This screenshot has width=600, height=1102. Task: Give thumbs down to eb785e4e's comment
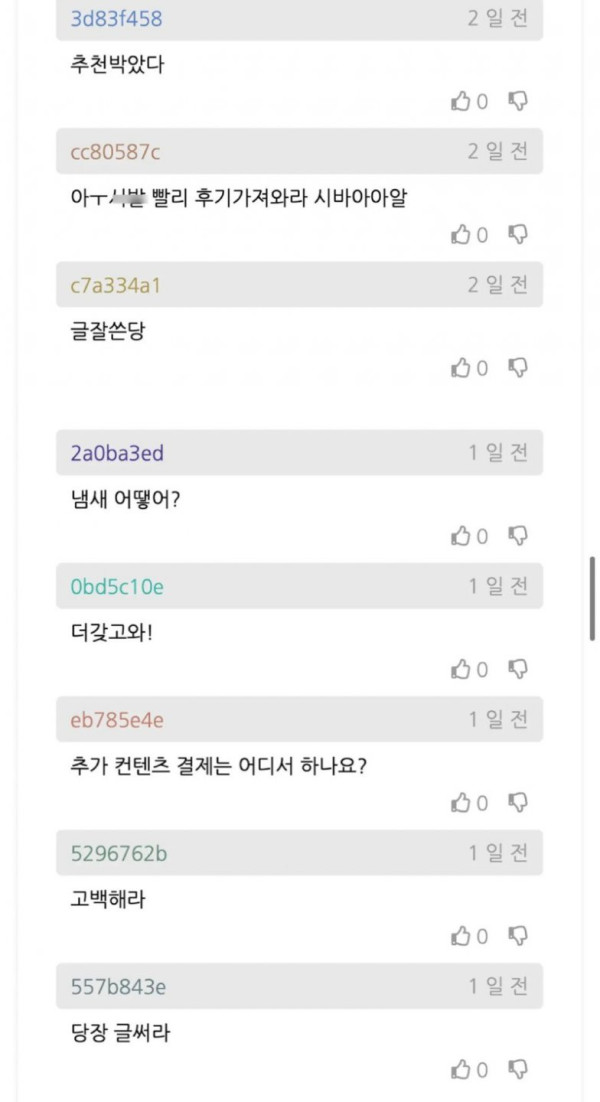pos(518,803)
